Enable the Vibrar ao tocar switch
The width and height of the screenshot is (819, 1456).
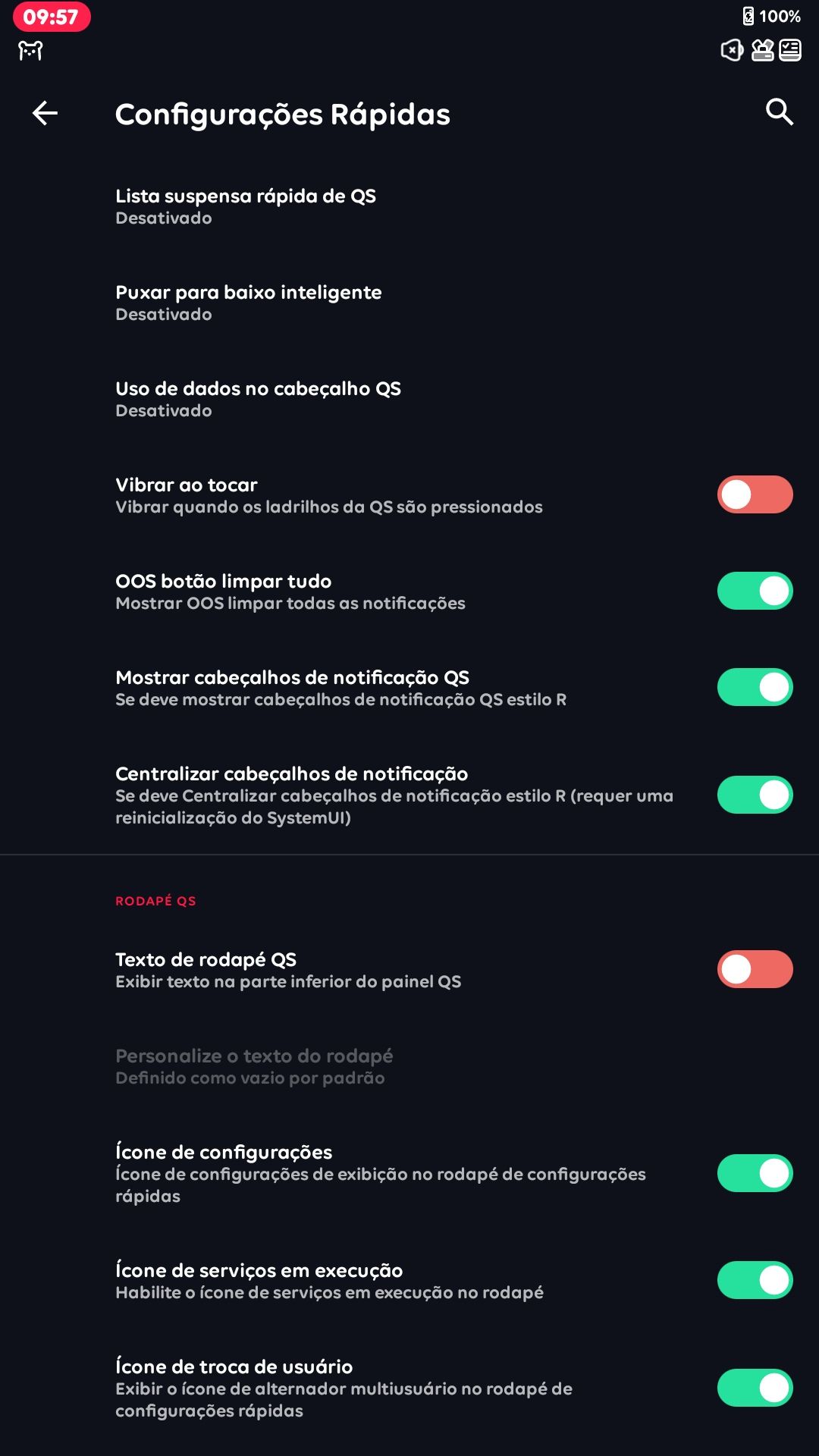tap(755, 494)
